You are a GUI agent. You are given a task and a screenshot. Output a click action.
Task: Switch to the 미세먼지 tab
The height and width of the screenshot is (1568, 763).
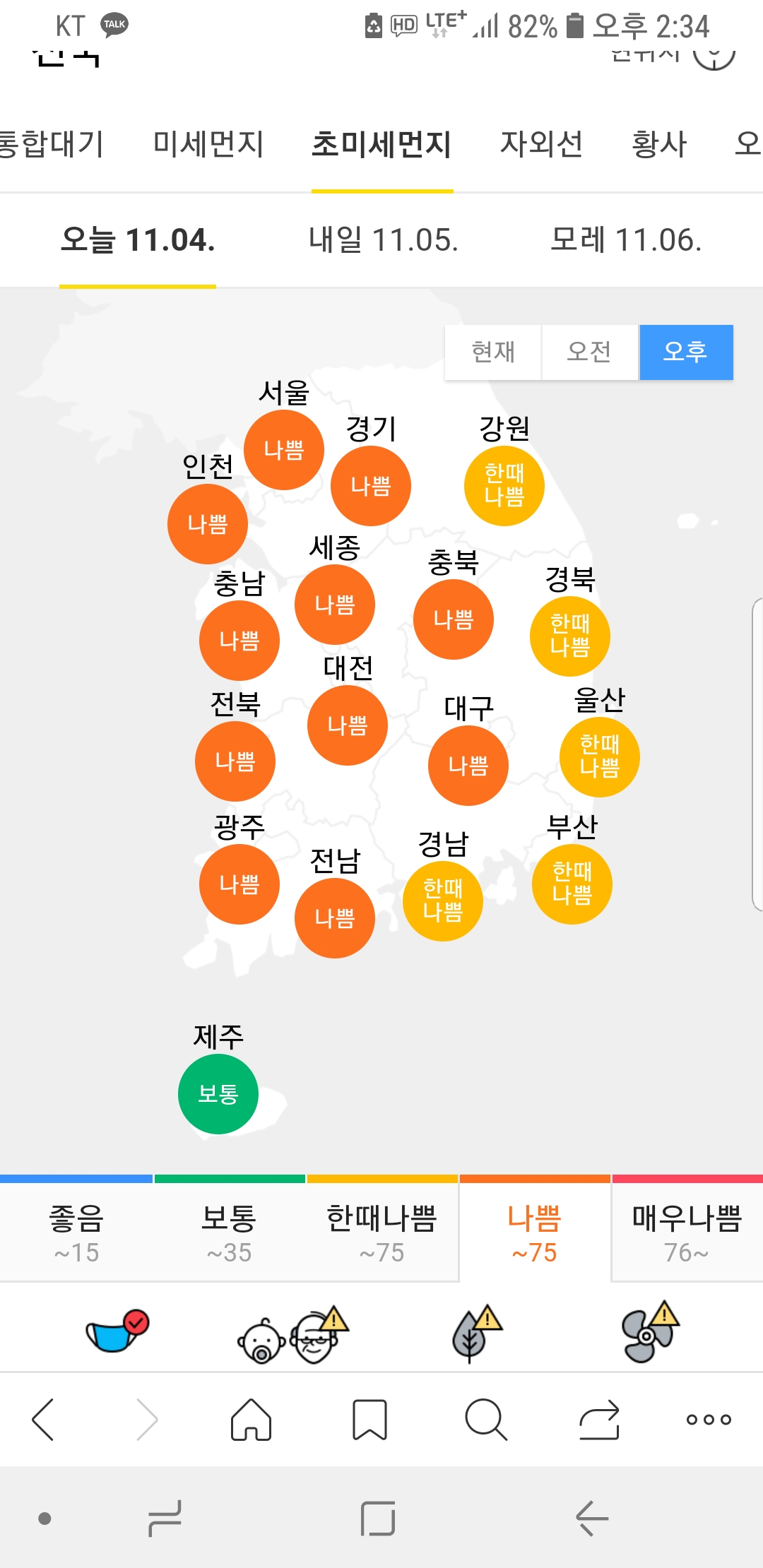coord(208,144)
